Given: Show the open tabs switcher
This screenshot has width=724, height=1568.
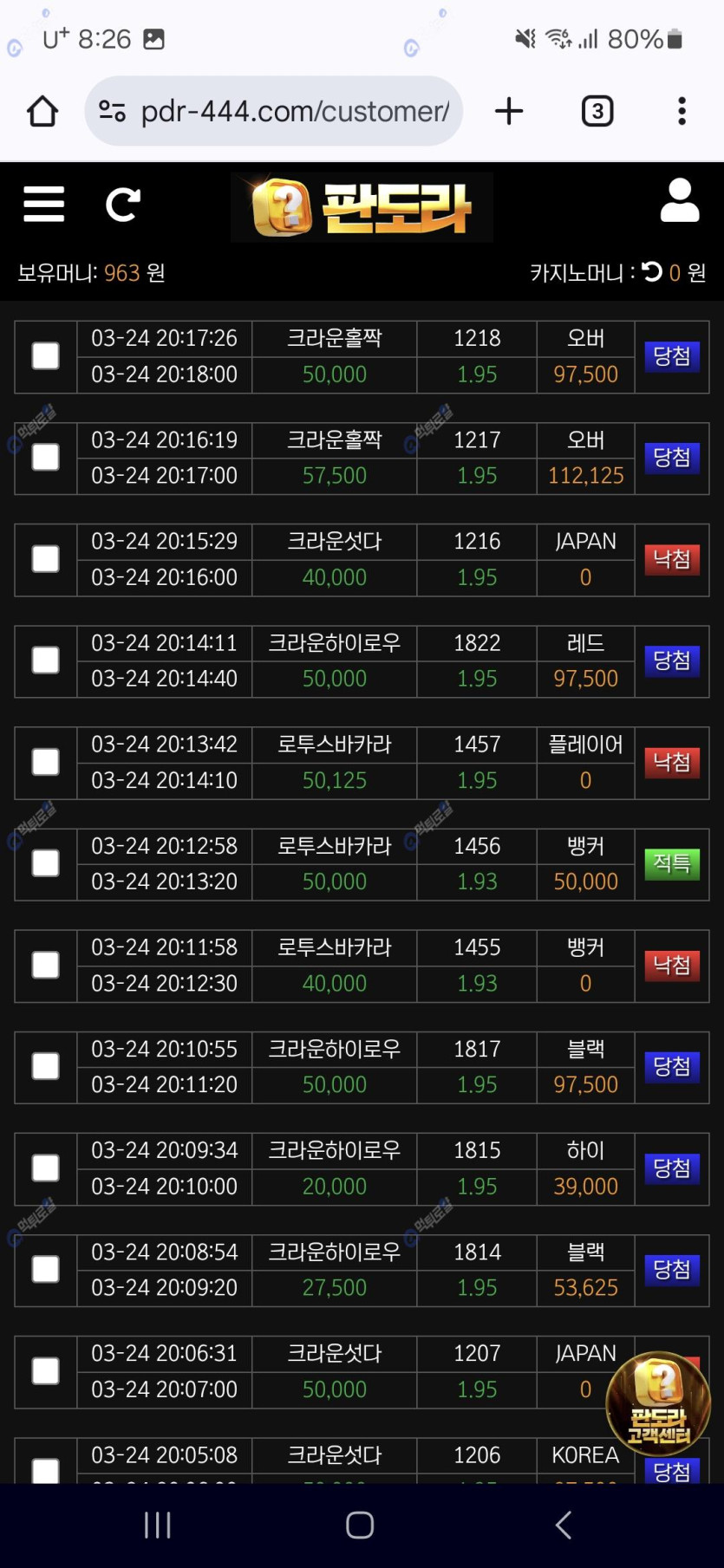Looking at the screenshot, I should pyautogui.click(x=597, y=112).
